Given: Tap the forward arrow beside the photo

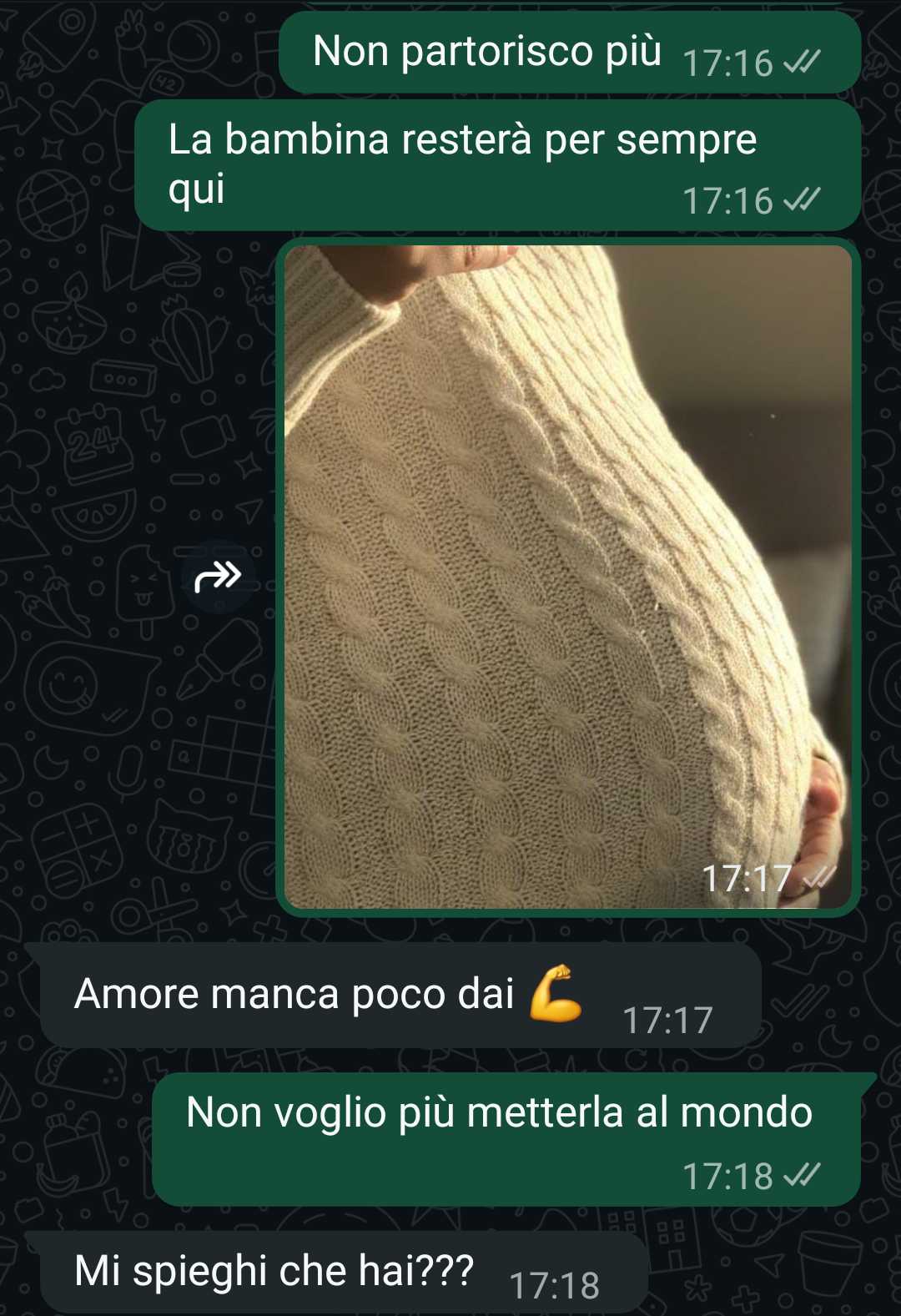Looking at the screenshot, I should click(218, 577).
